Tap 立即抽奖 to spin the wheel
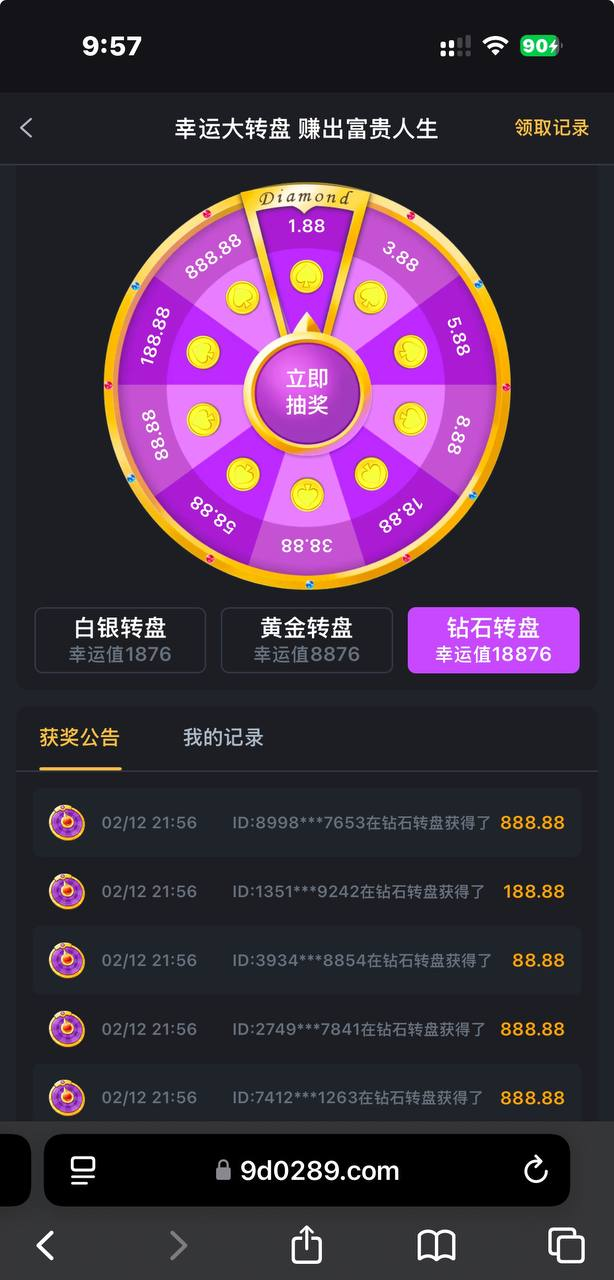The width and height of the screenshot is (614, 1280). click(307, 392)
